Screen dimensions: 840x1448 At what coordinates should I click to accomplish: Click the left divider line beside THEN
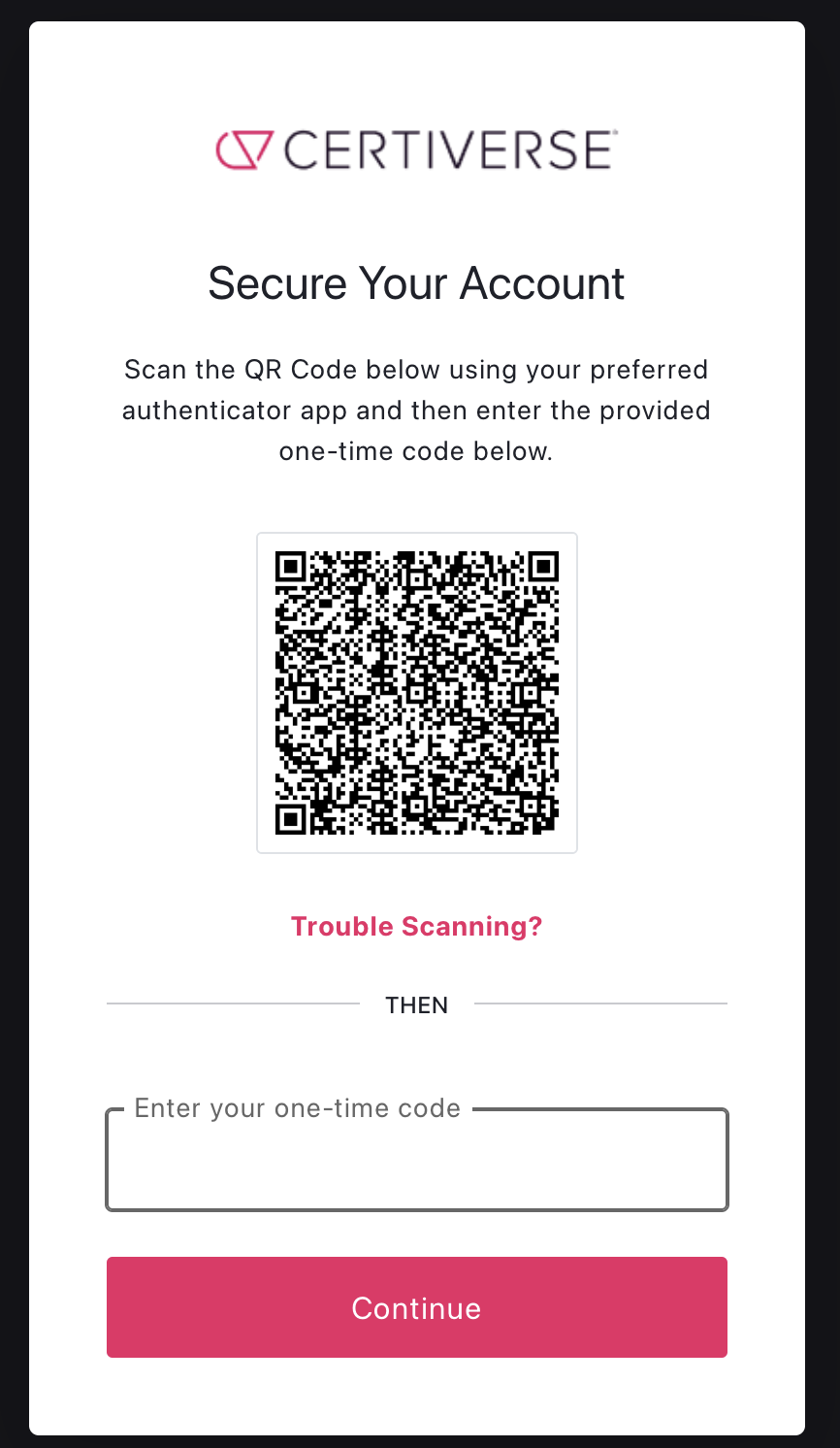233,1004
